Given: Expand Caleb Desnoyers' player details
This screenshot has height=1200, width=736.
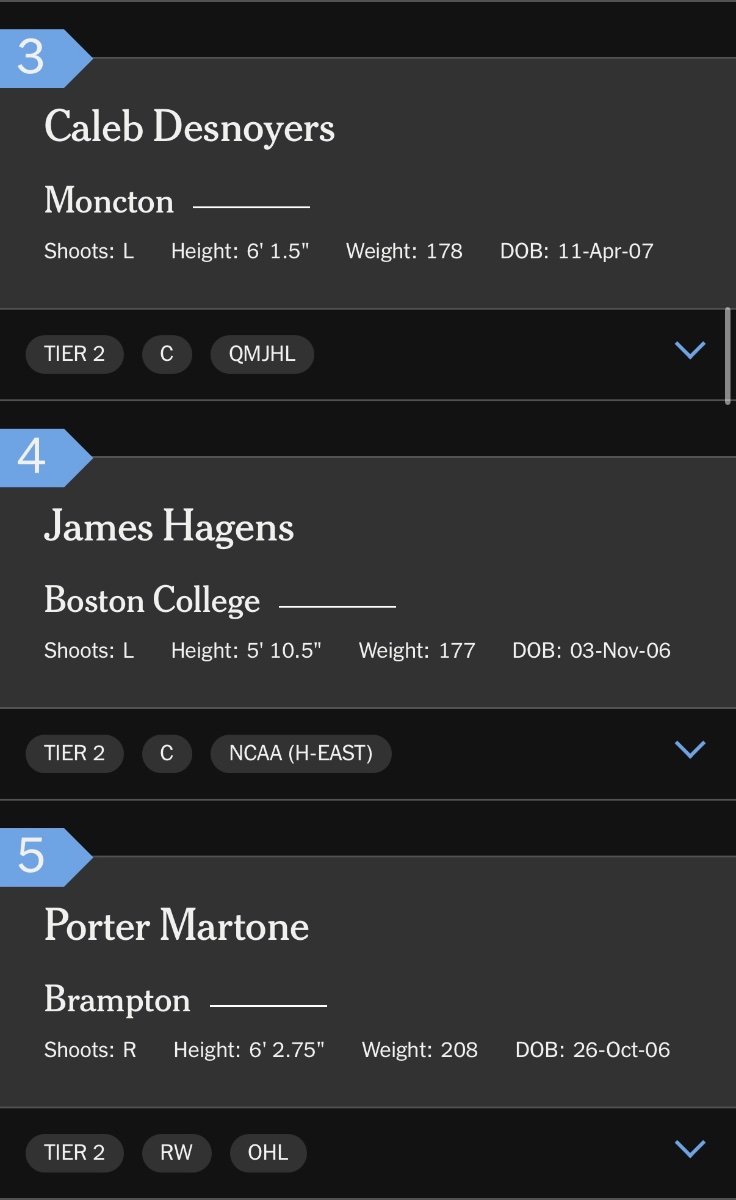Looking at the screenshot, I should pos(690,350).
